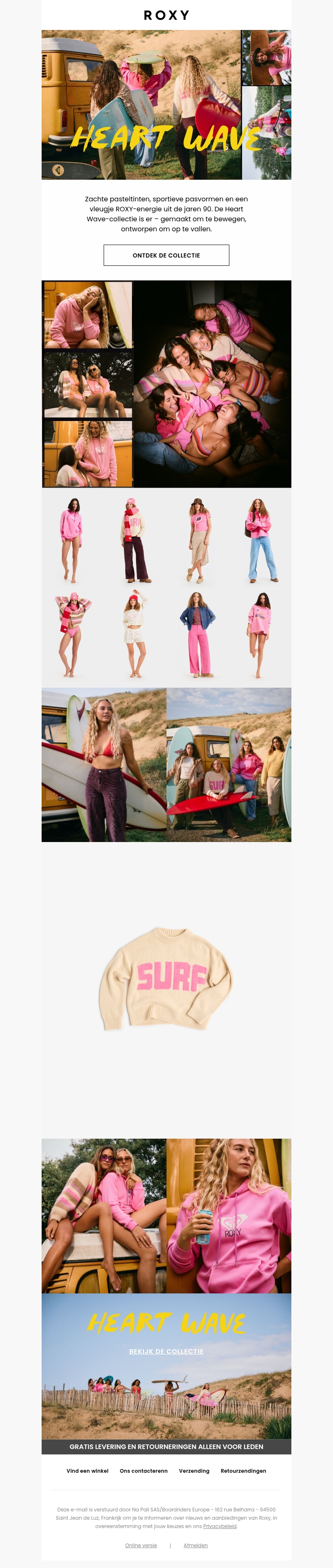
Task: Open the Heart Wave hero banner
Action: (166, 105)
